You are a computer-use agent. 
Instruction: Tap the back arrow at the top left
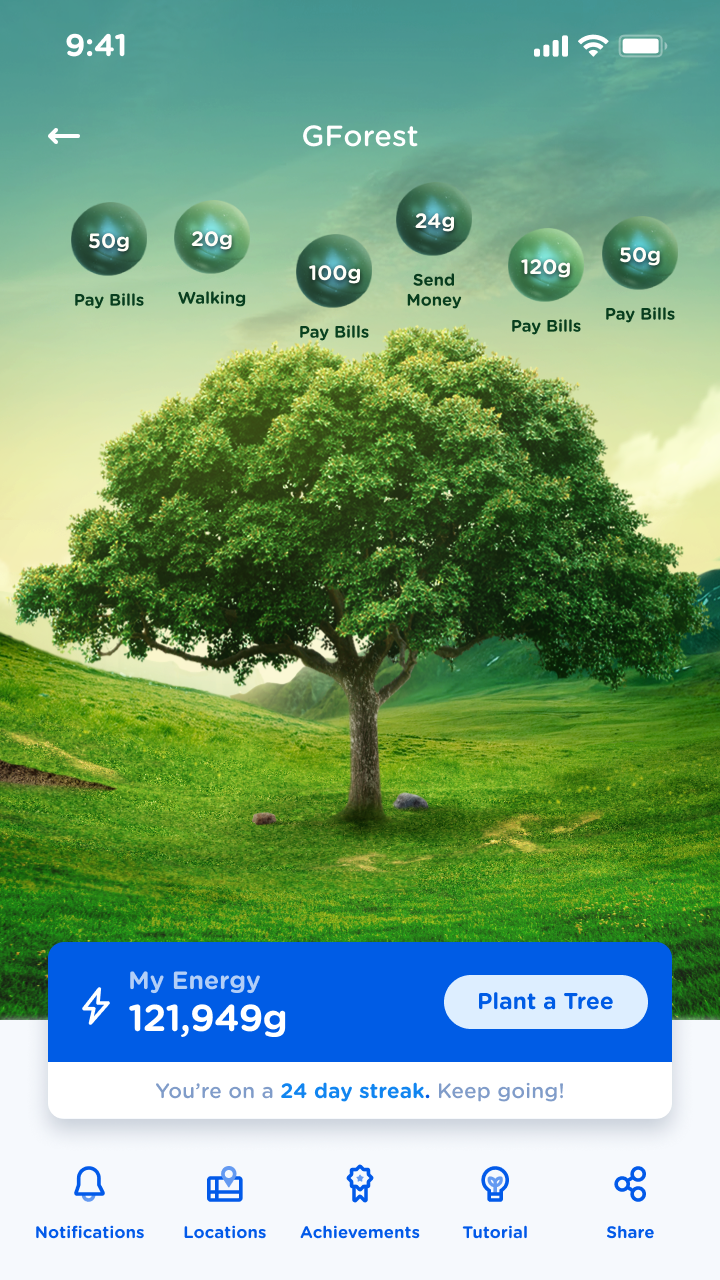64,137
